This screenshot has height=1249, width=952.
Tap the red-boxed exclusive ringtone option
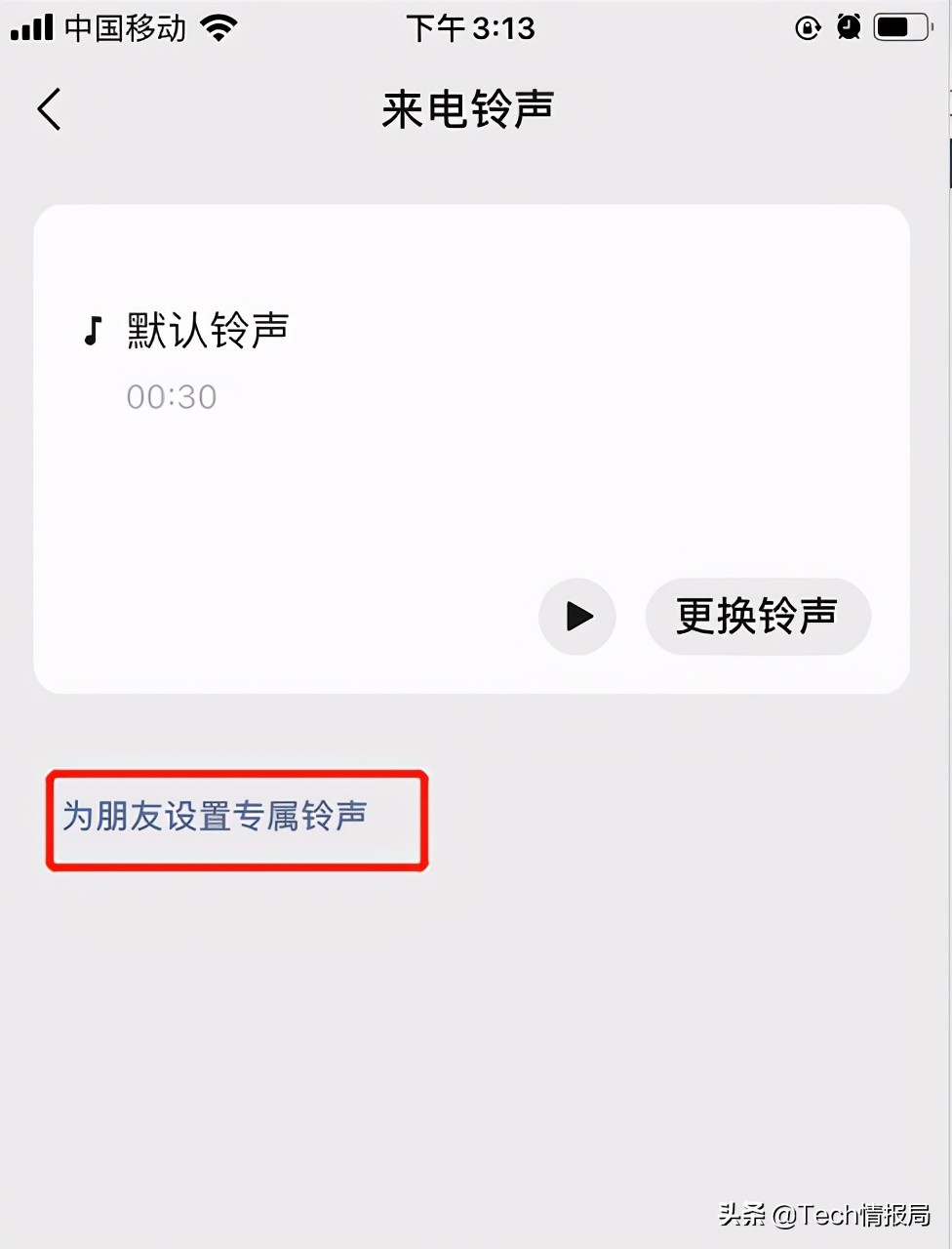tap(236, 820)
